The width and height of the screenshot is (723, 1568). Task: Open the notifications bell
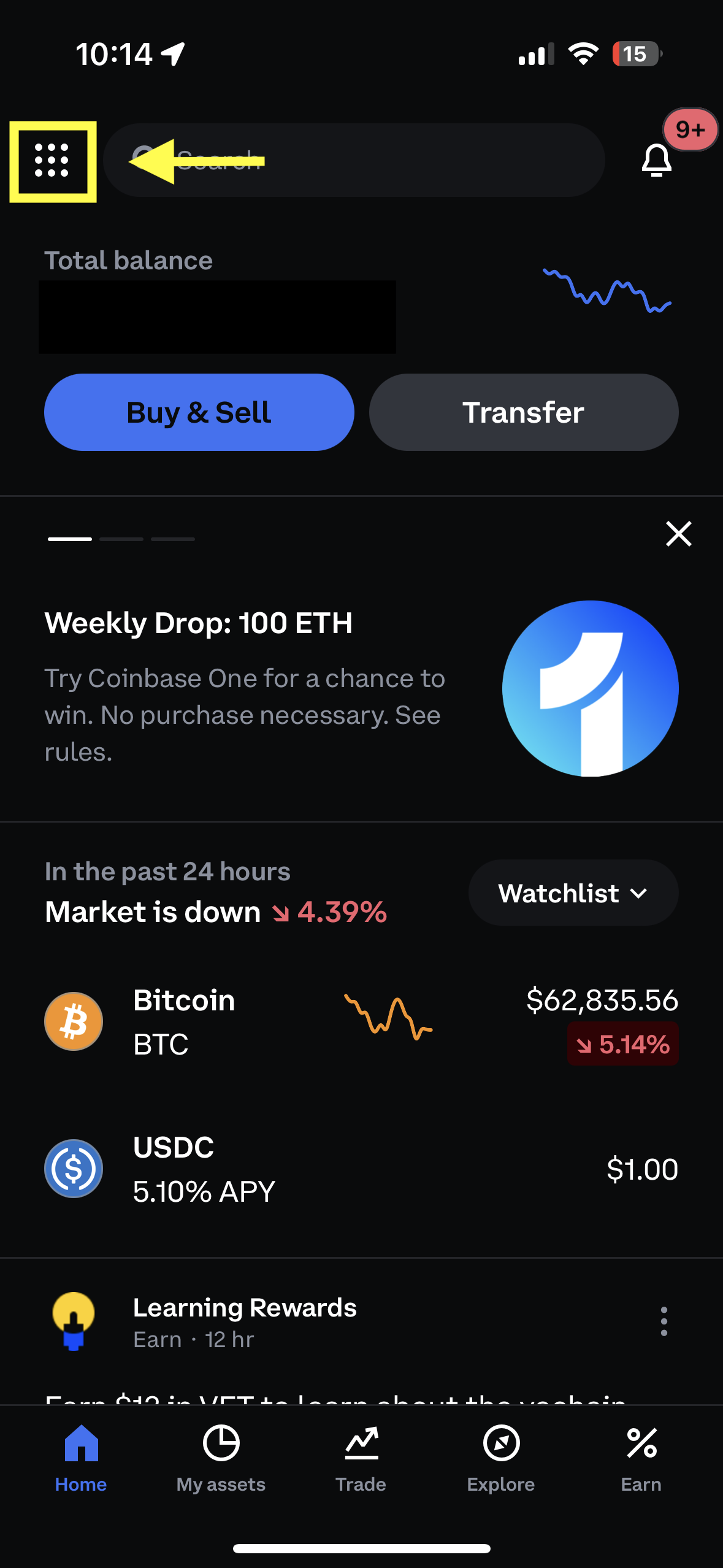point(656,161)
